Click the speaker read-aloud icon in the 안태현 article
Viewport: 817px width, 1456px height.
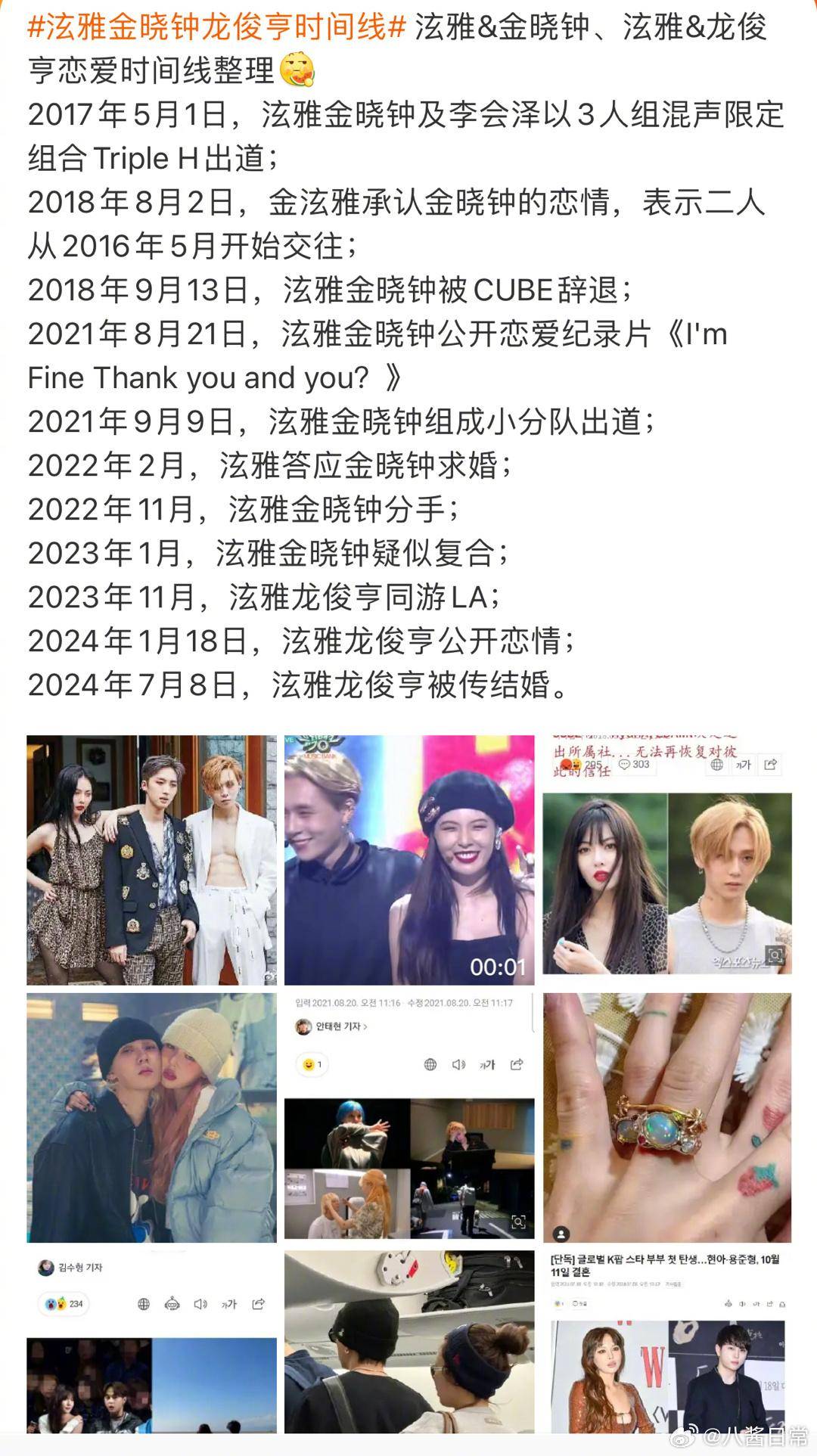459,1064
